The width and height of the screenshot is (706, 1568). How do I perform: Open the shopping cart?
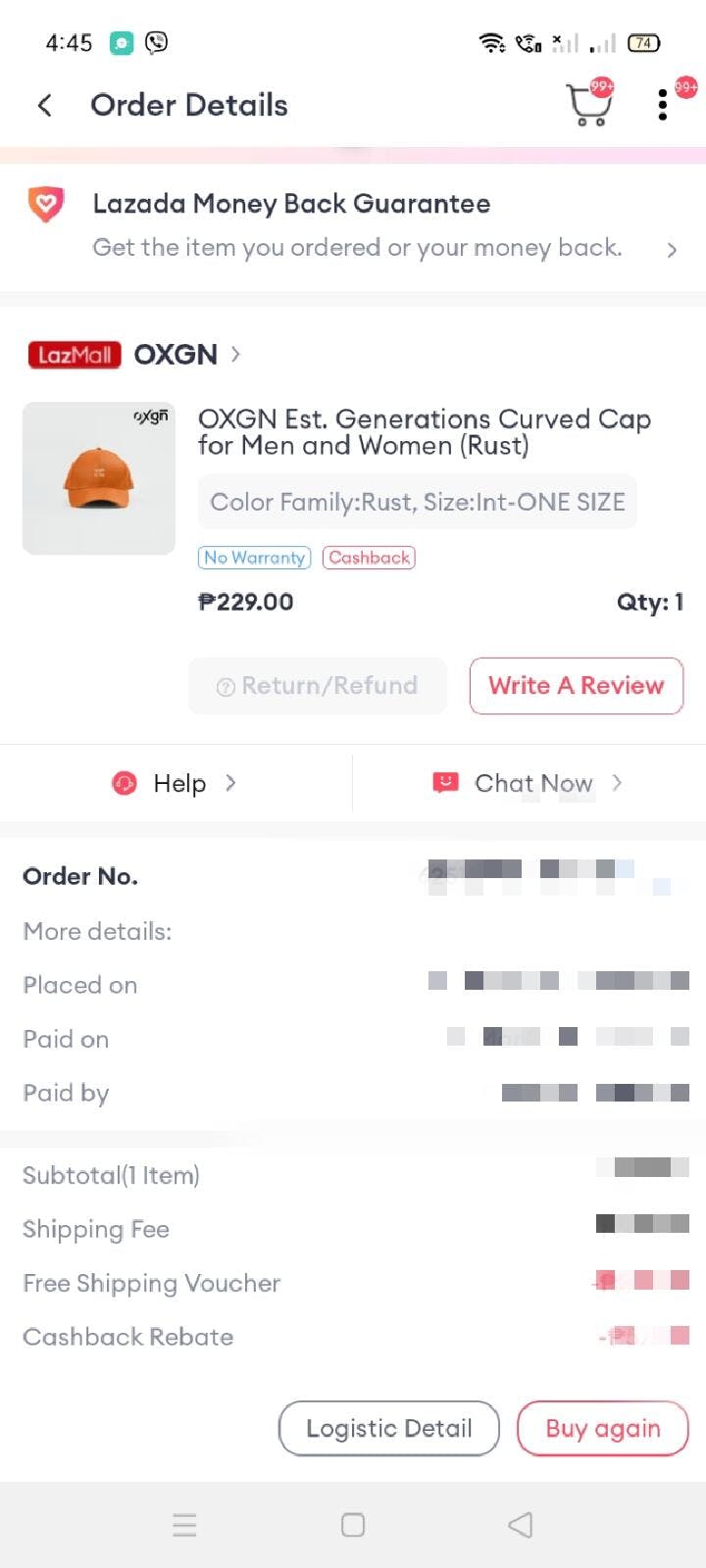pos(588,105)
